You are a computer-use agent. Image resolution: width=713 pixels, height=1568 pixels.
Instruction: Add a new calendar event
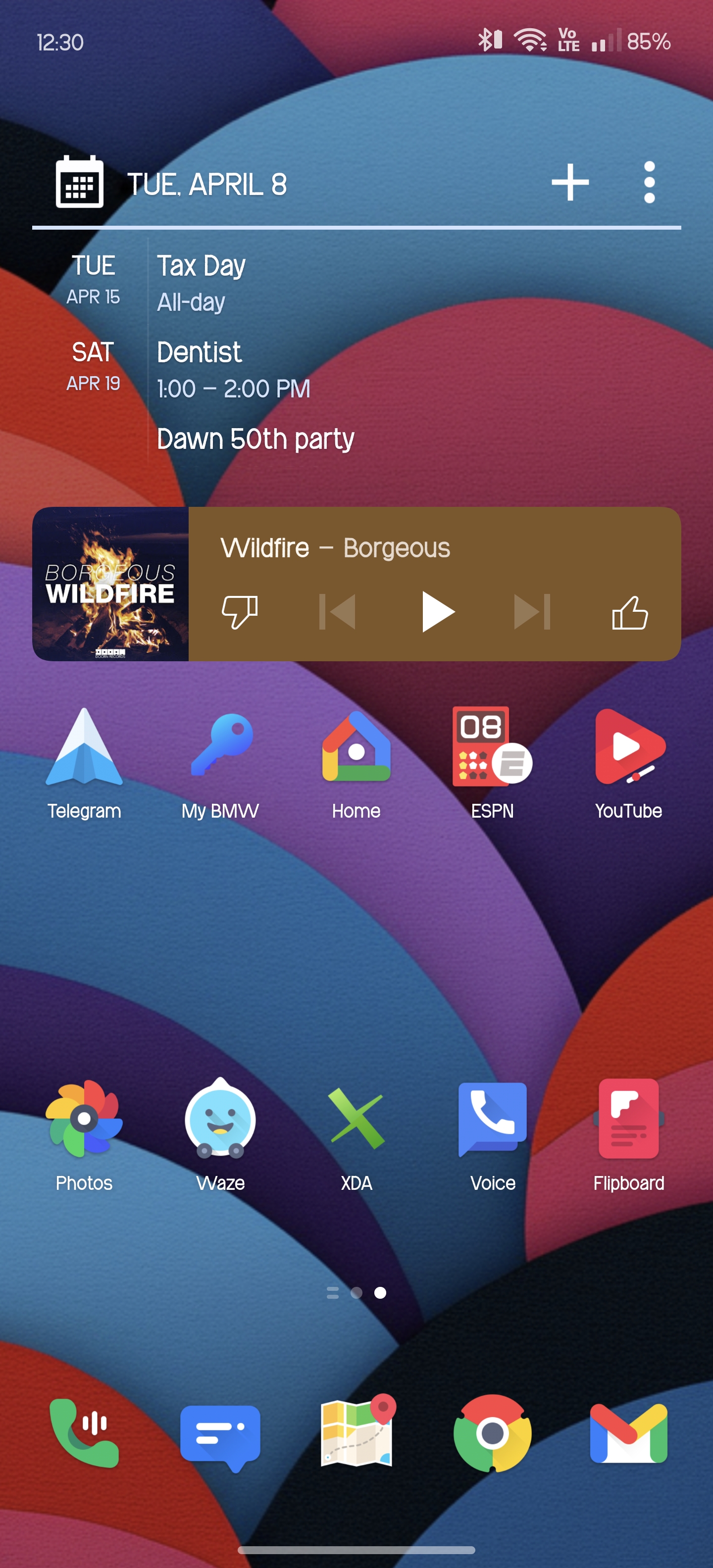[570, 182]
